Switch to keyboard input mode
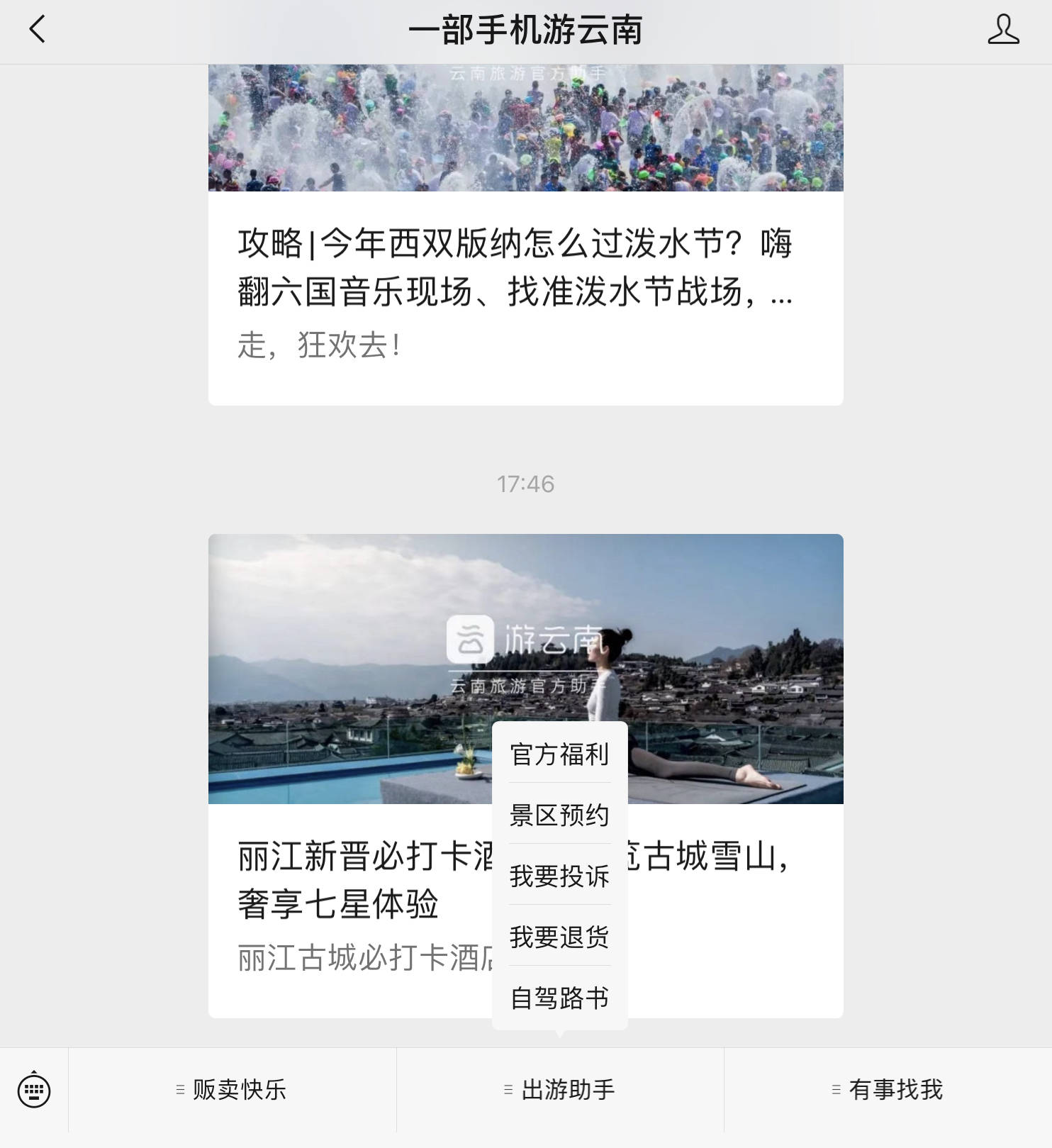1052x1148 pixels. (x=34, y=1091)
